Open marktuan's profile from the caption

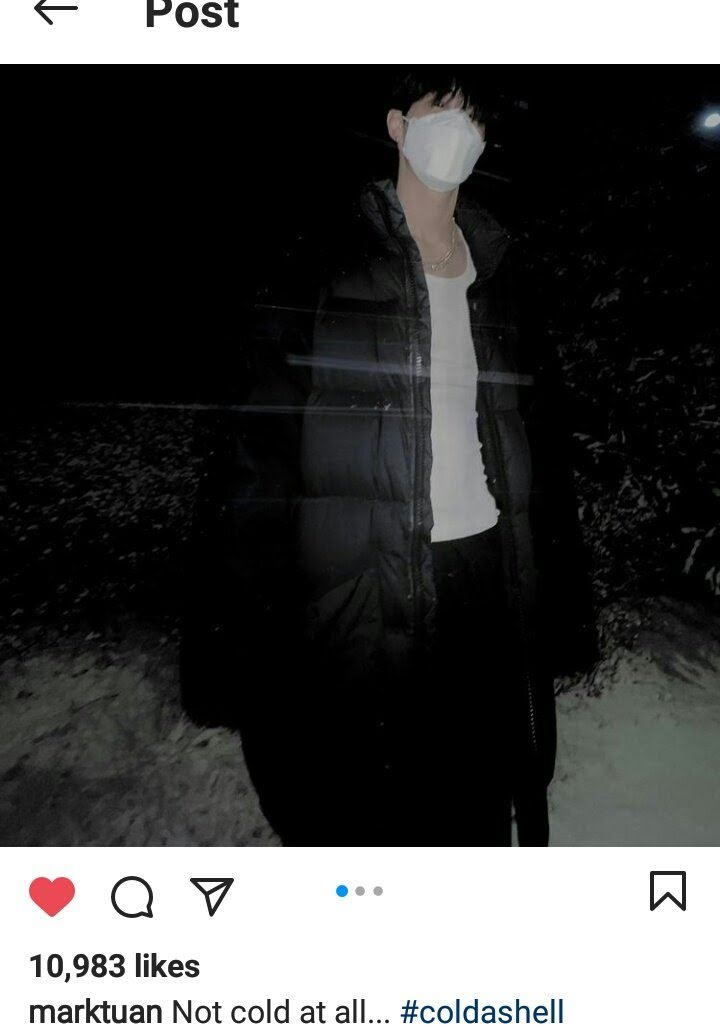[95, 1011]
